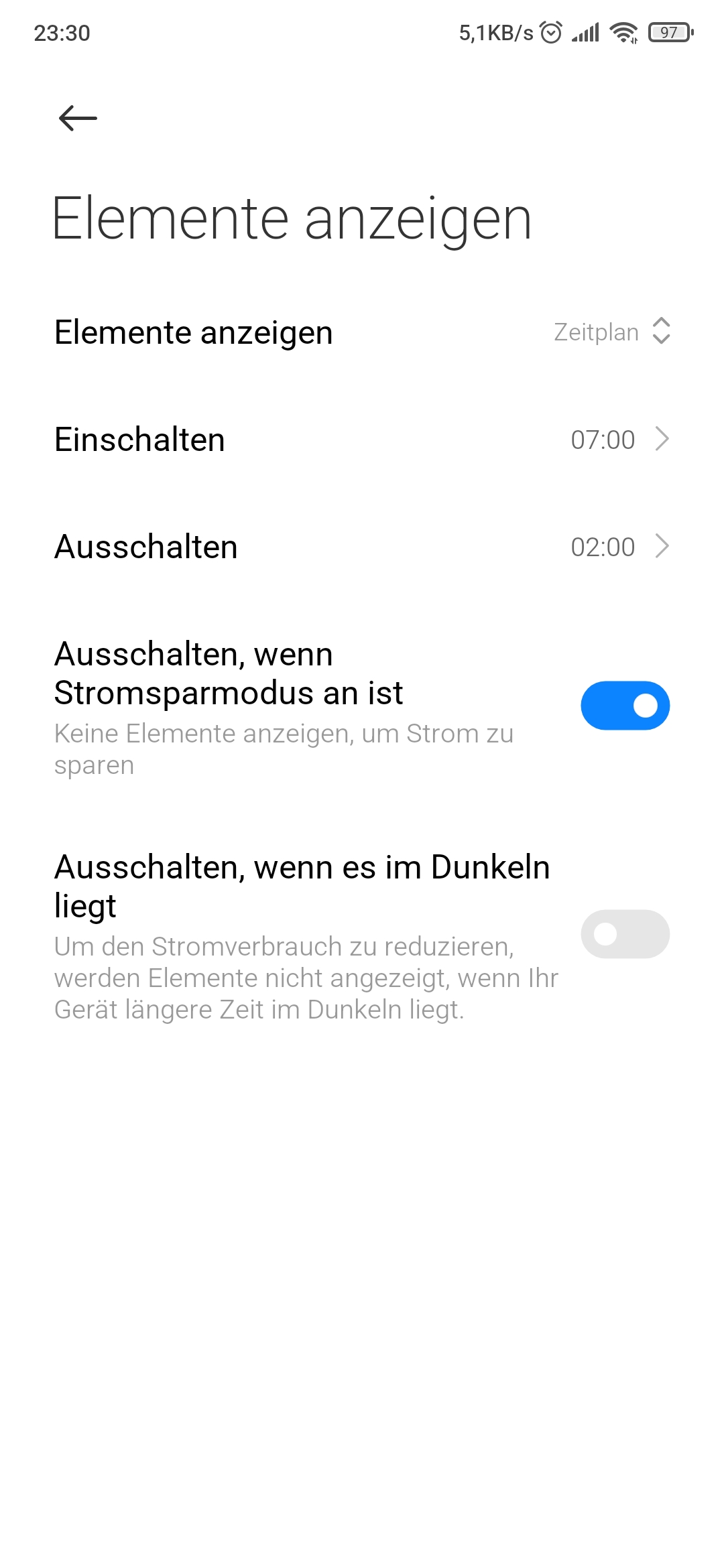This screenshot has width=724, height=1568.
Task: Enable Ausschalten, wenn es im Dunkeln liegt
Action: tap(624, 933)
